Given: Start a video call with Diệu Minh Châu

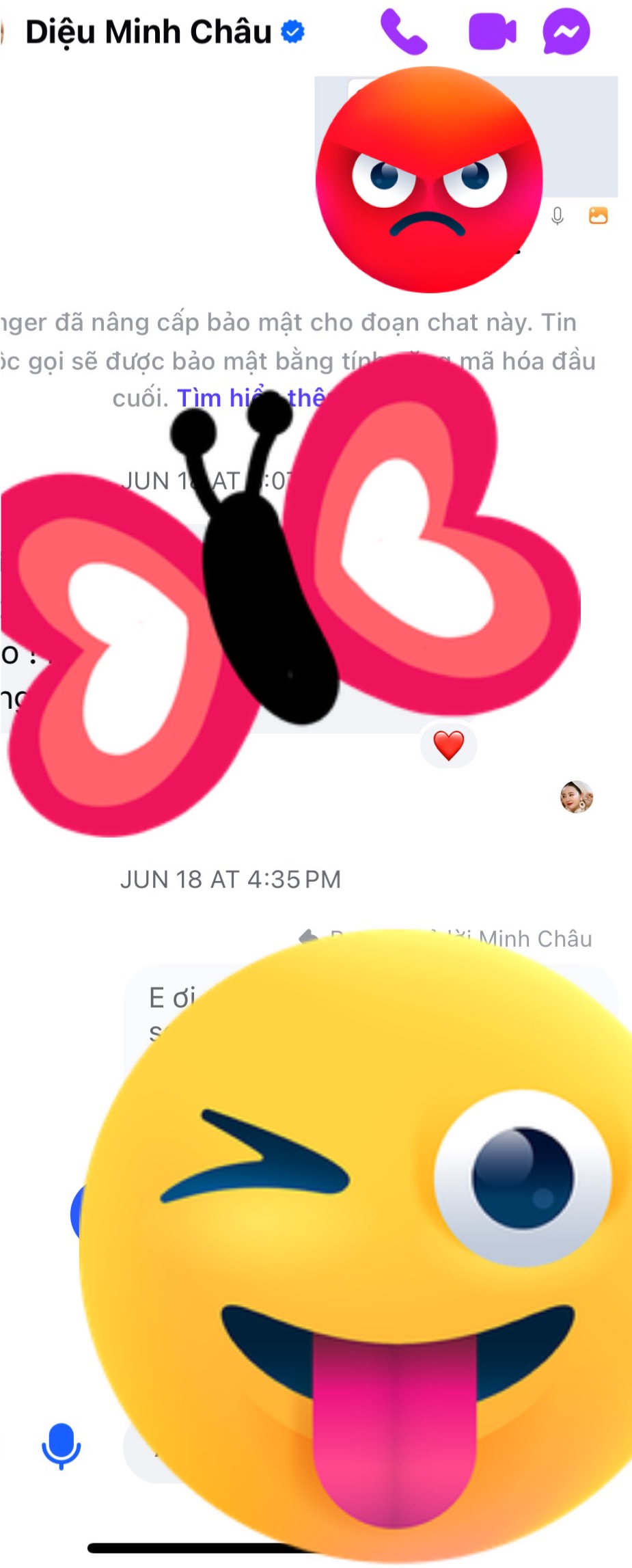Looking at the screenshot, I should click(492, 31).
